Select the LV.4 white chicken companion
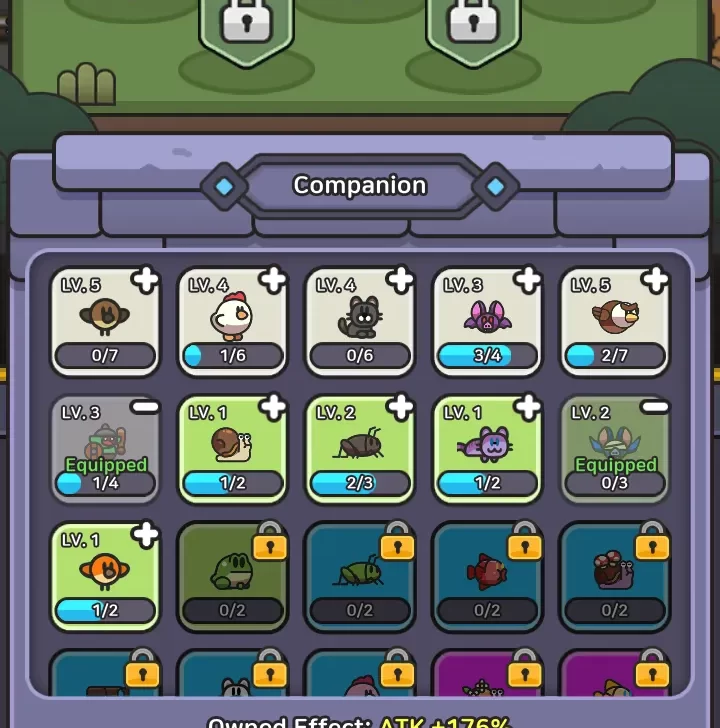Screen dimensions: 720x728 [232, 320]
